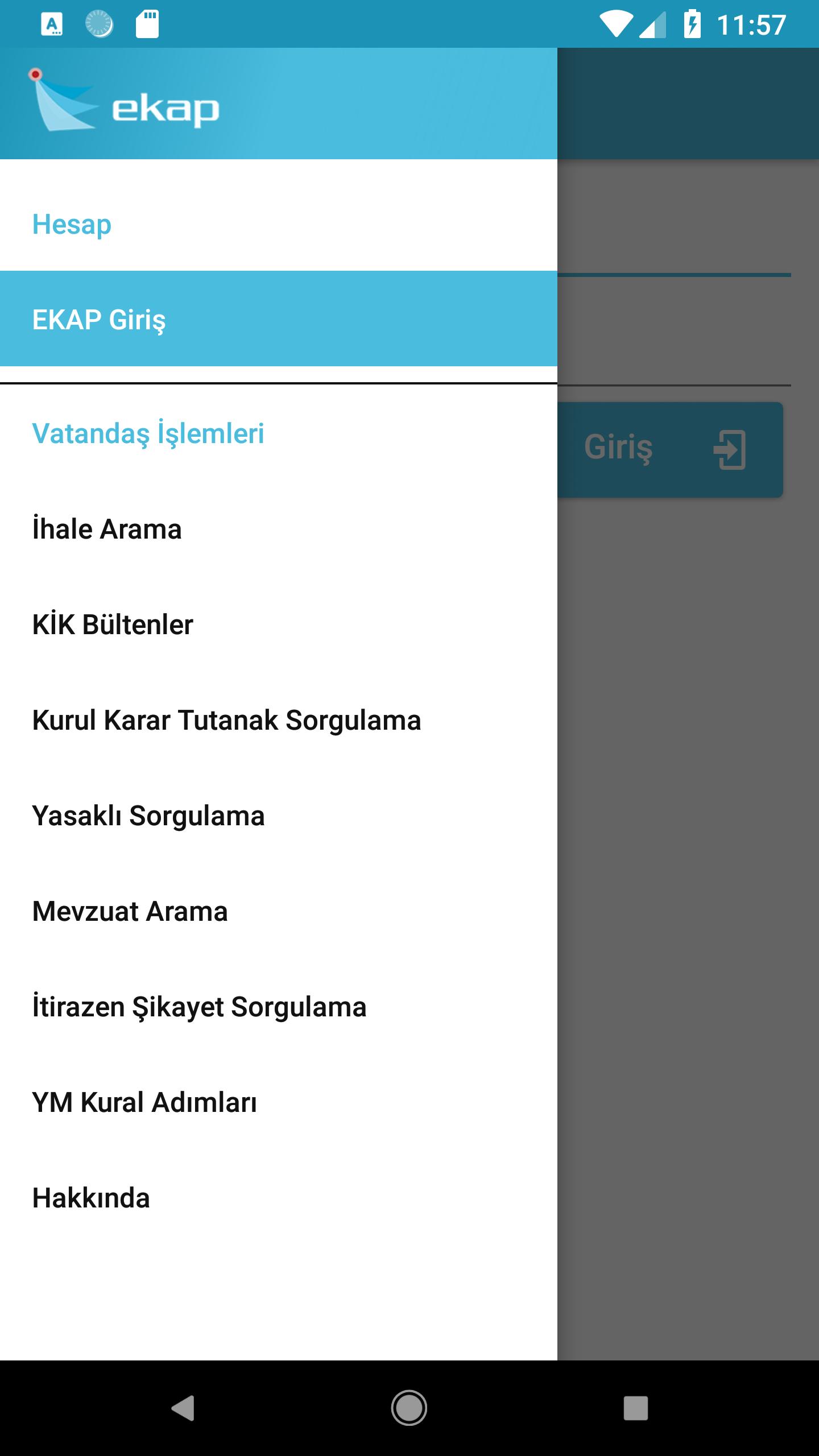
Task: Open the EKAP Giriş menu item
Action: tap(278, 318)
